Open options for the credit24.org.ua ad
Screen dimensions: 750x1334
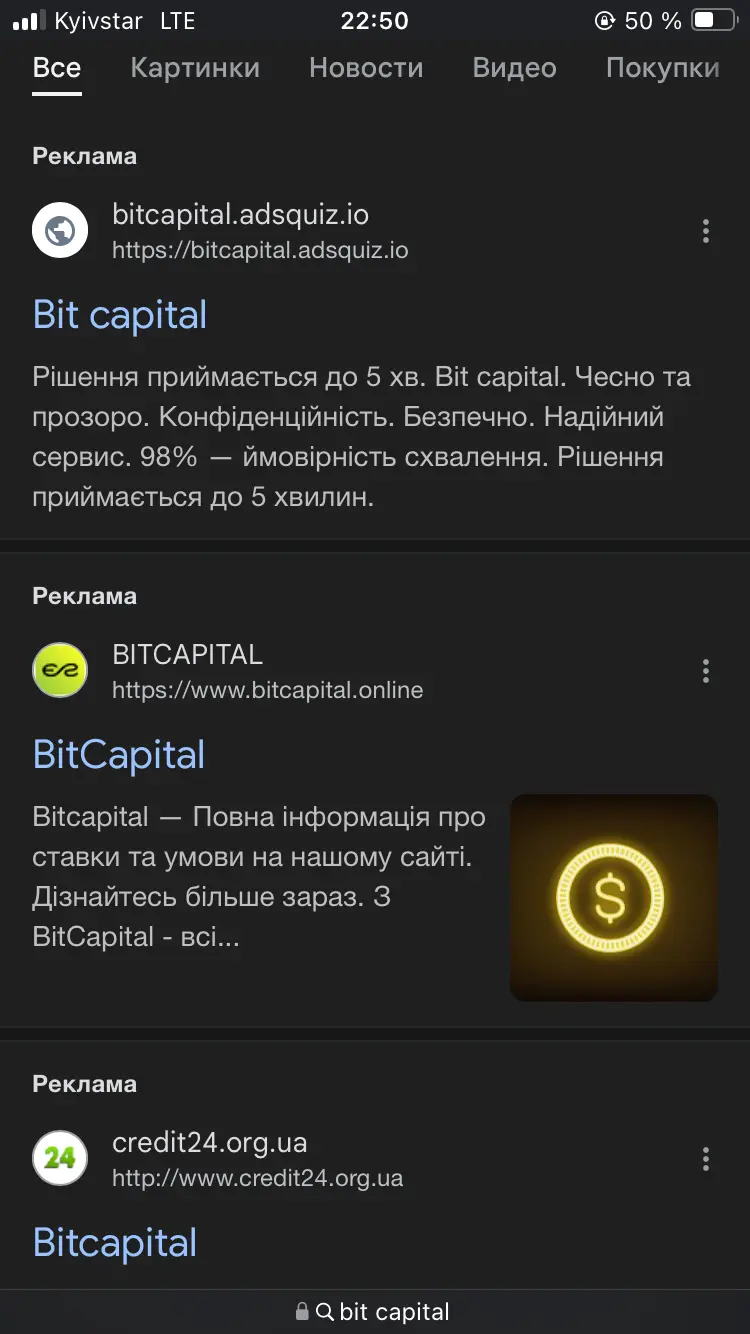tap(706, 1159)
